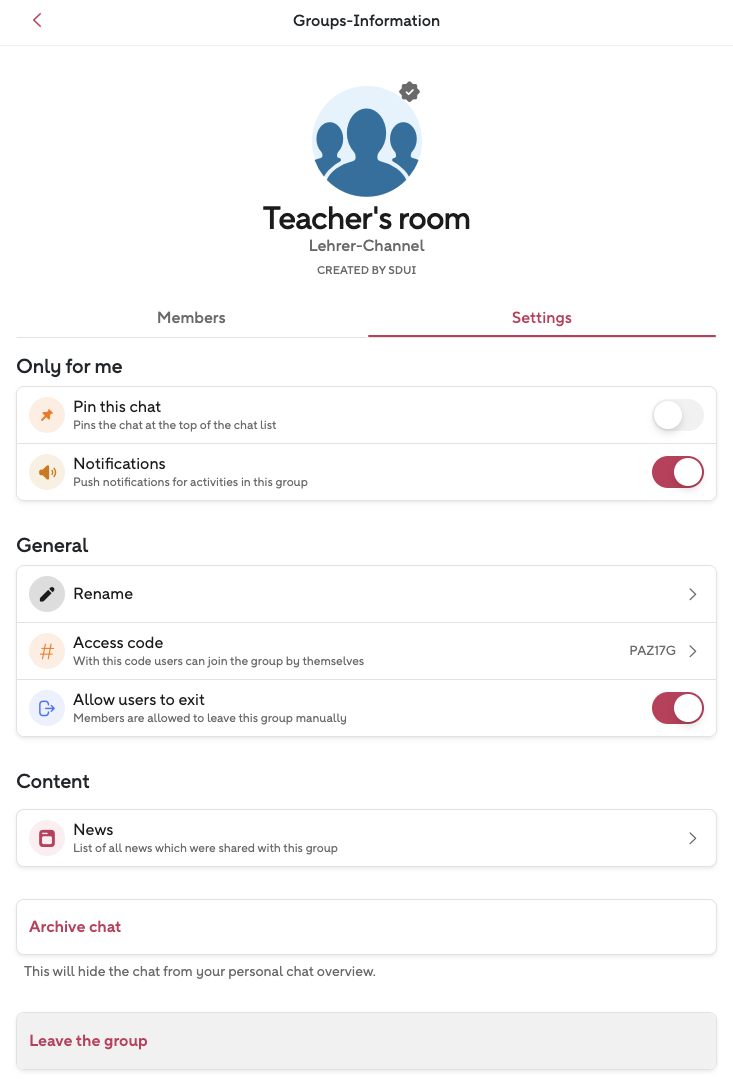Screen dimensions: 733x1091
Task: Open the Rename option
Action: coord(366,594)
